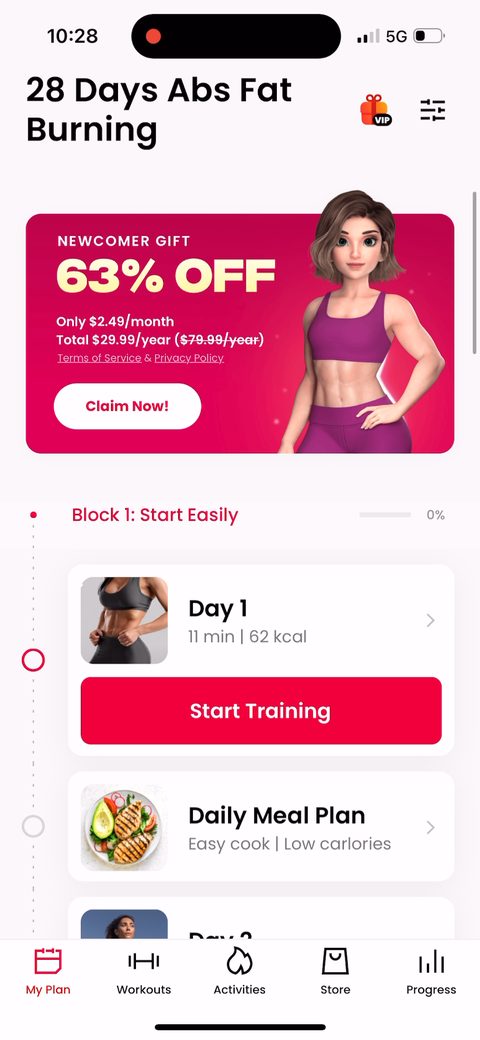480x1040 pixels.
Task: Open the Day 1 workout details
Action: tap(261, 621)
